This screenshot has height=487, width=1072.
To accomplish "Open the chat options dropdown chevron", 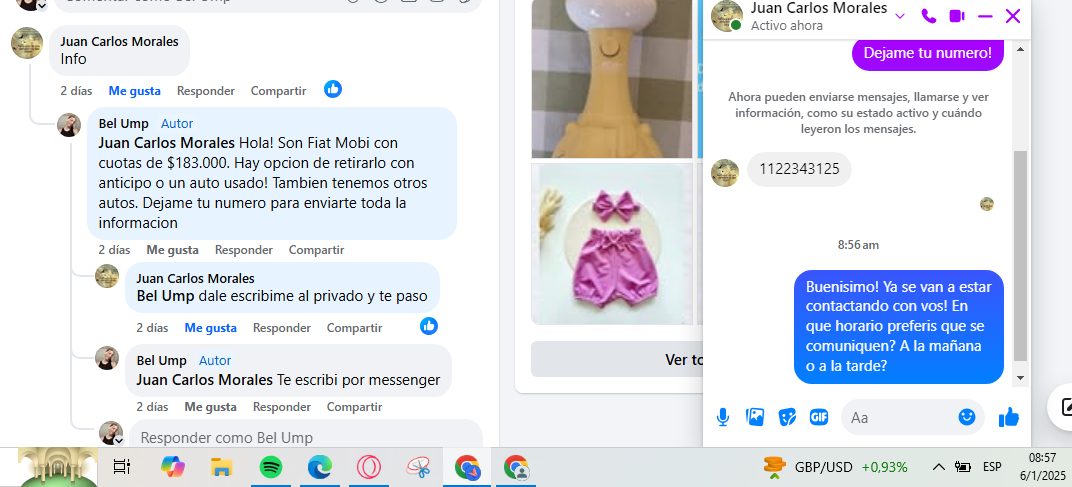I will click(899, 16).
